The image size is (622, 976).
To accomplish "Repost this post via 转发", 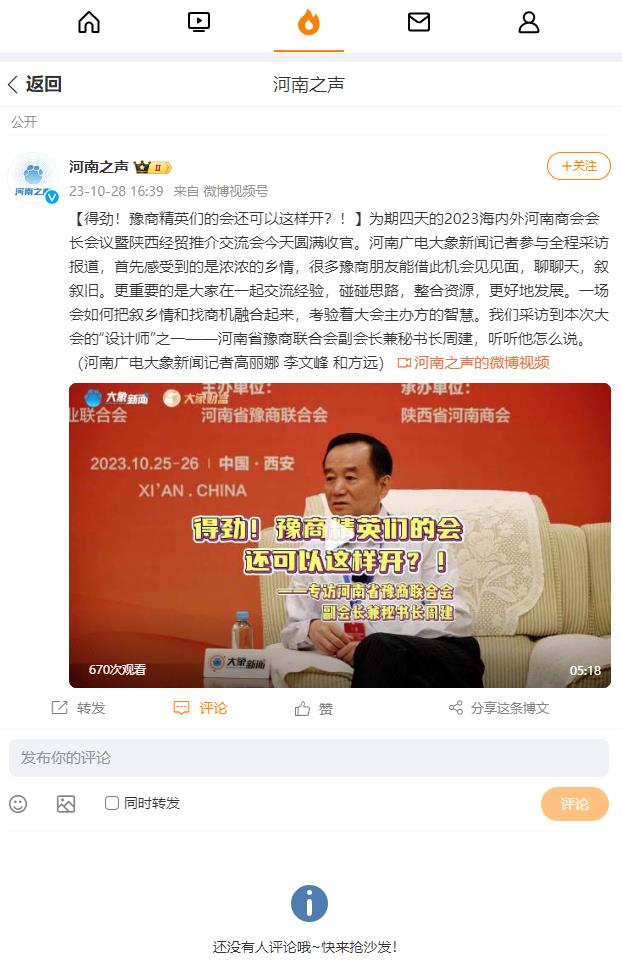I will pos(78,708).
